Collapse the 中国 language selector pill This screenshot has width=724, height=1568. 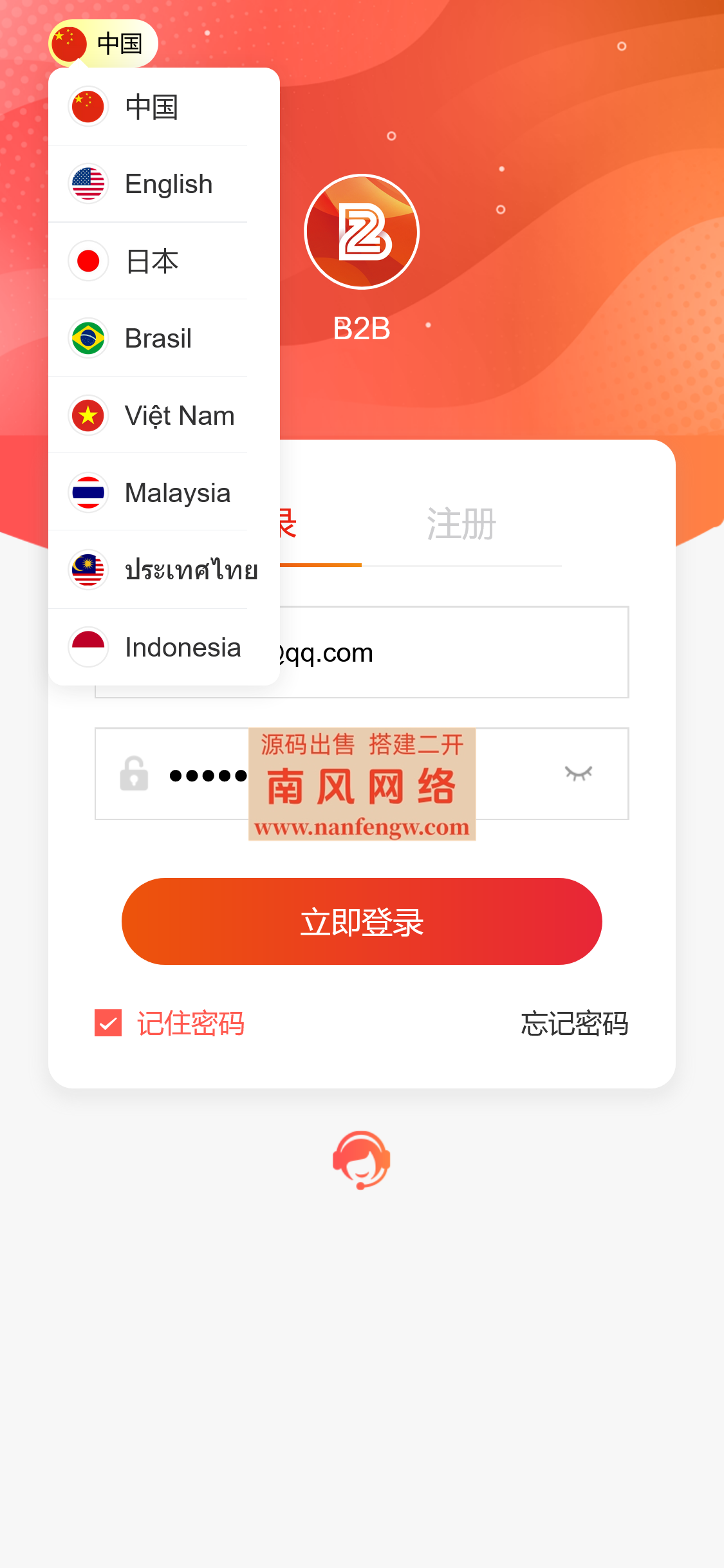[x=103, y=44]
